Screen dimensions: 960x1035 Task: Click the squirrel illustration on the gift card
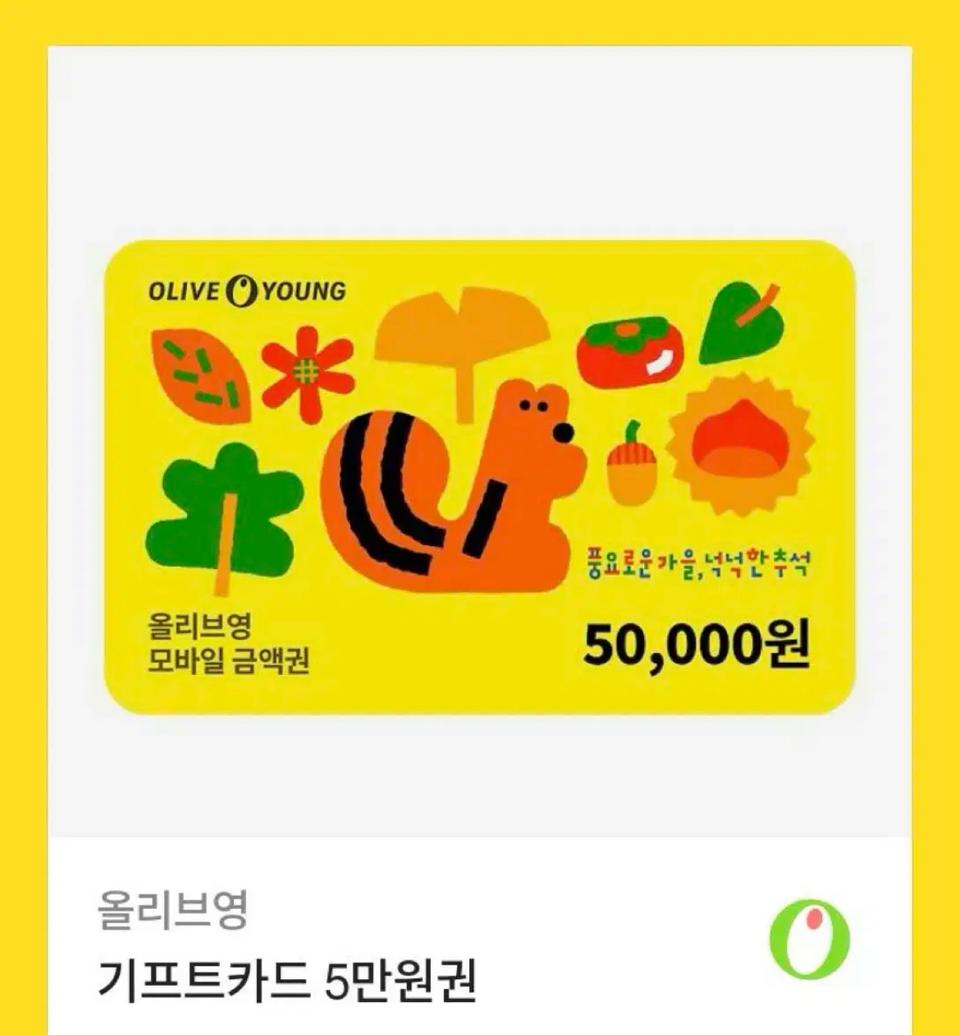(450, 490)
